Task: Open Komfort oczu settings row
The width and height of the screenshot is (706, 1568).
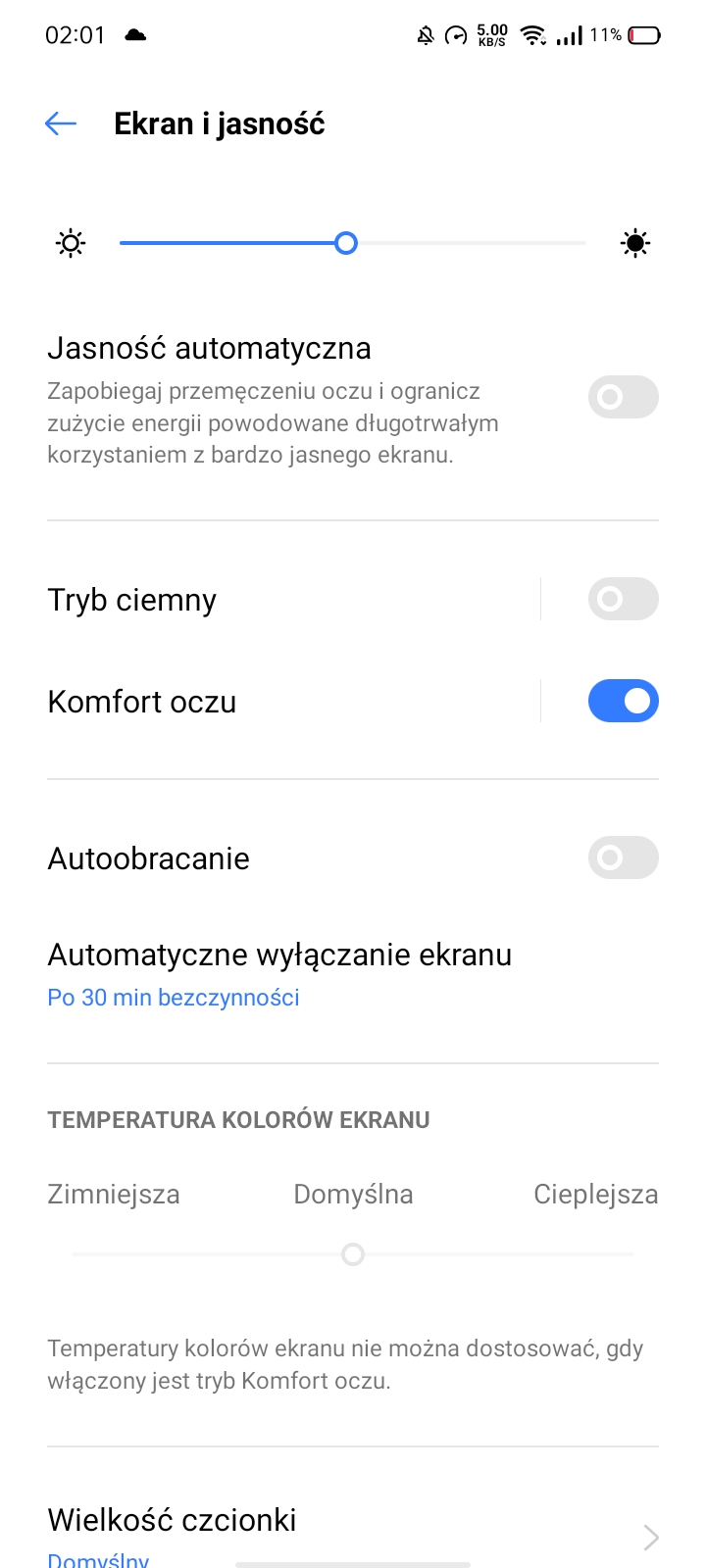Action: (292, 702)
